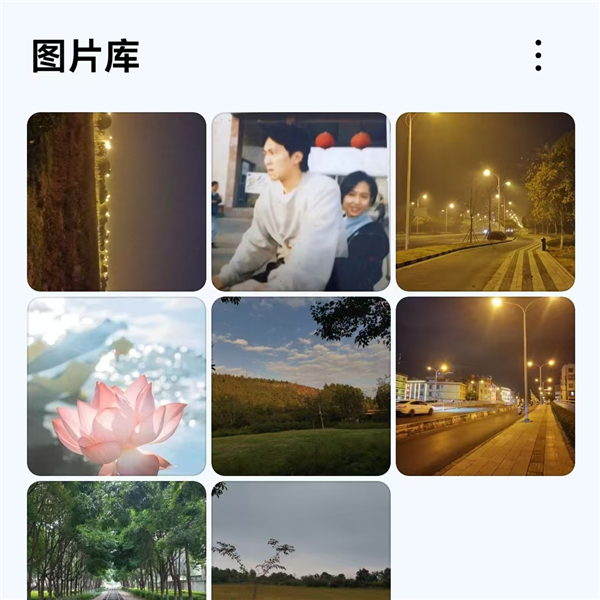Open the photo with string lights by hedge
The height and width of the screenshot is (600, 600).
tap(116, 202)
